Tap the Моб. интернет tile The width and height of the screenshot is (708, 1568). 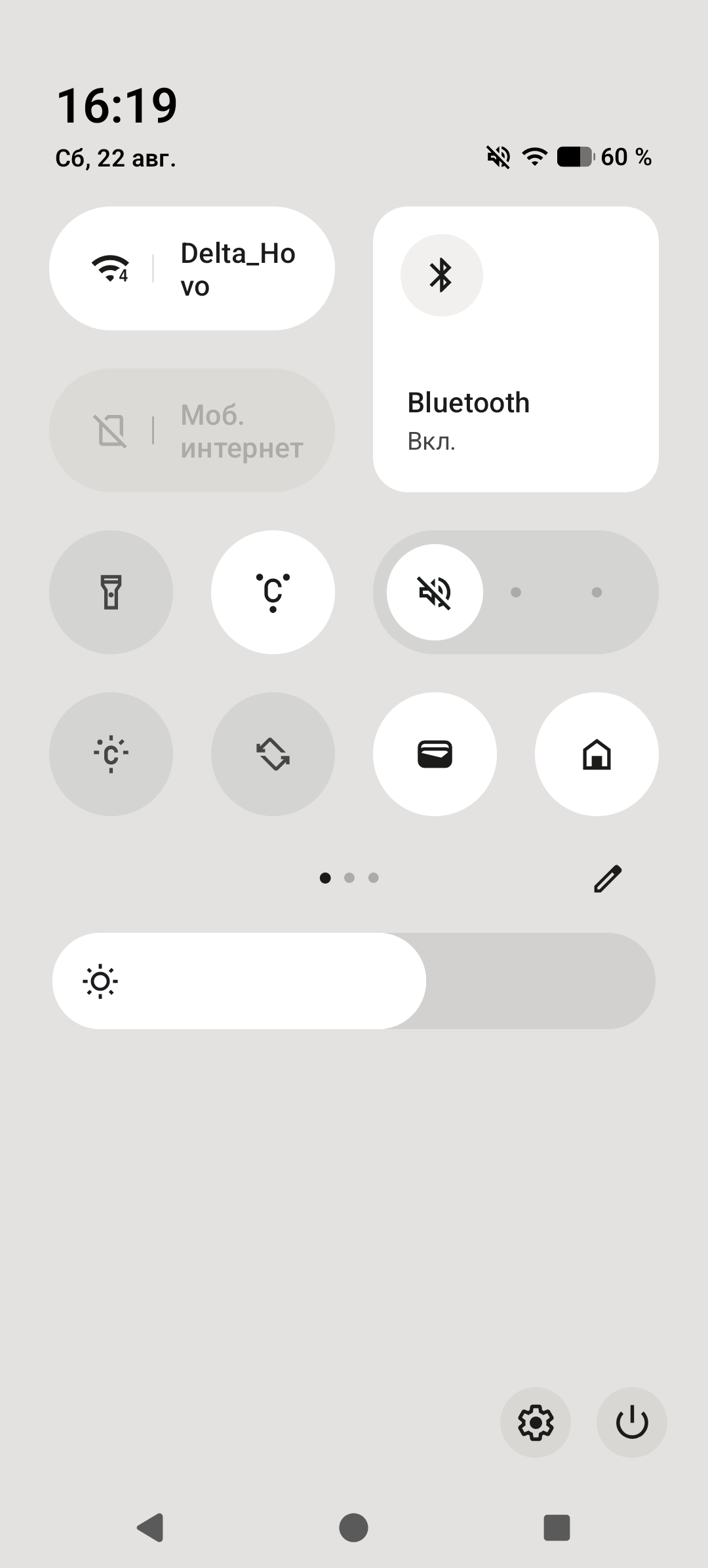pyautogui.click(x=191, y=430)
